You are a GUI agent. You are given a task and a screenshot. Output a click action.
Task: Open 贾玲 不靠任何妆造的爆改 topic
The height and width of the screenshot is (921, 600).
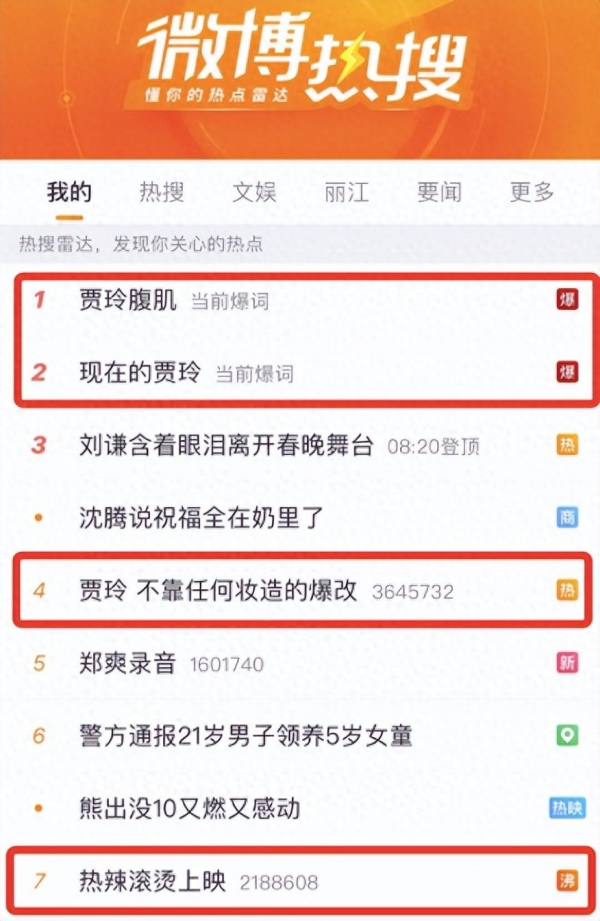coord(218,591)
